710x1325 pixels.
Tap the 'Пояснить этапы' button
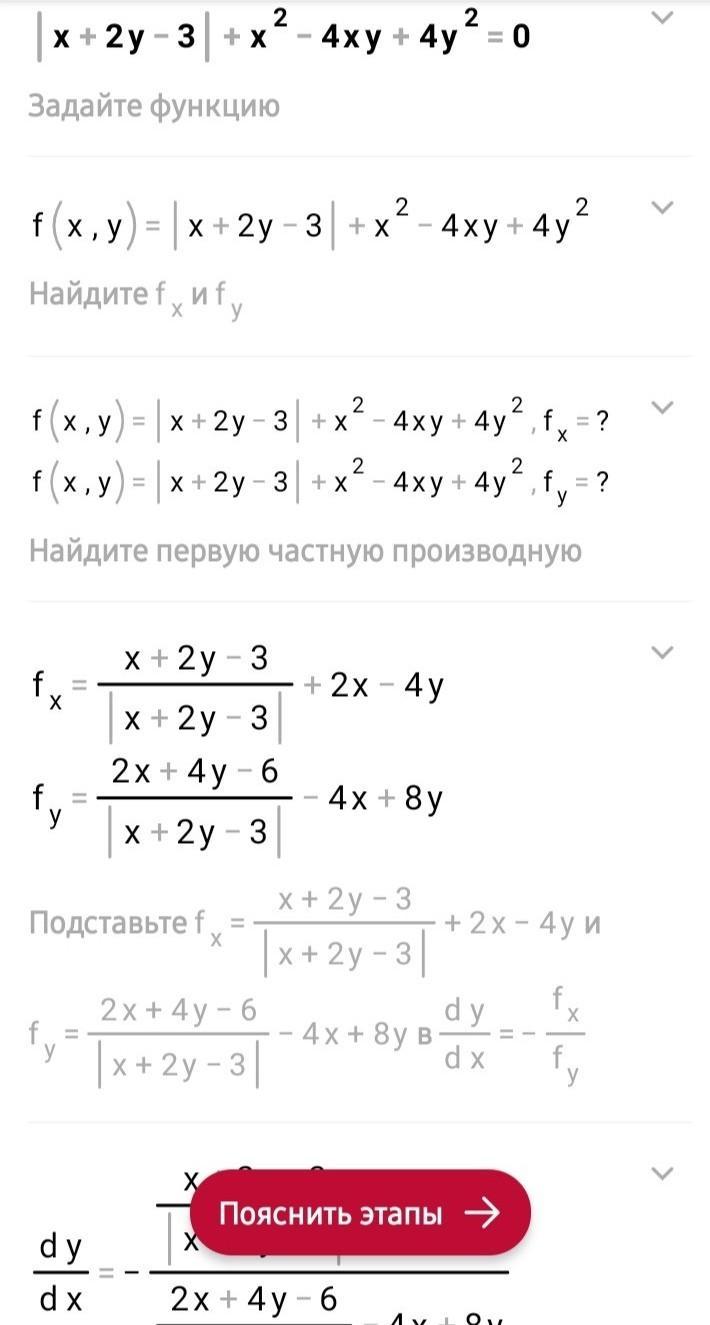coord(359,1213)
